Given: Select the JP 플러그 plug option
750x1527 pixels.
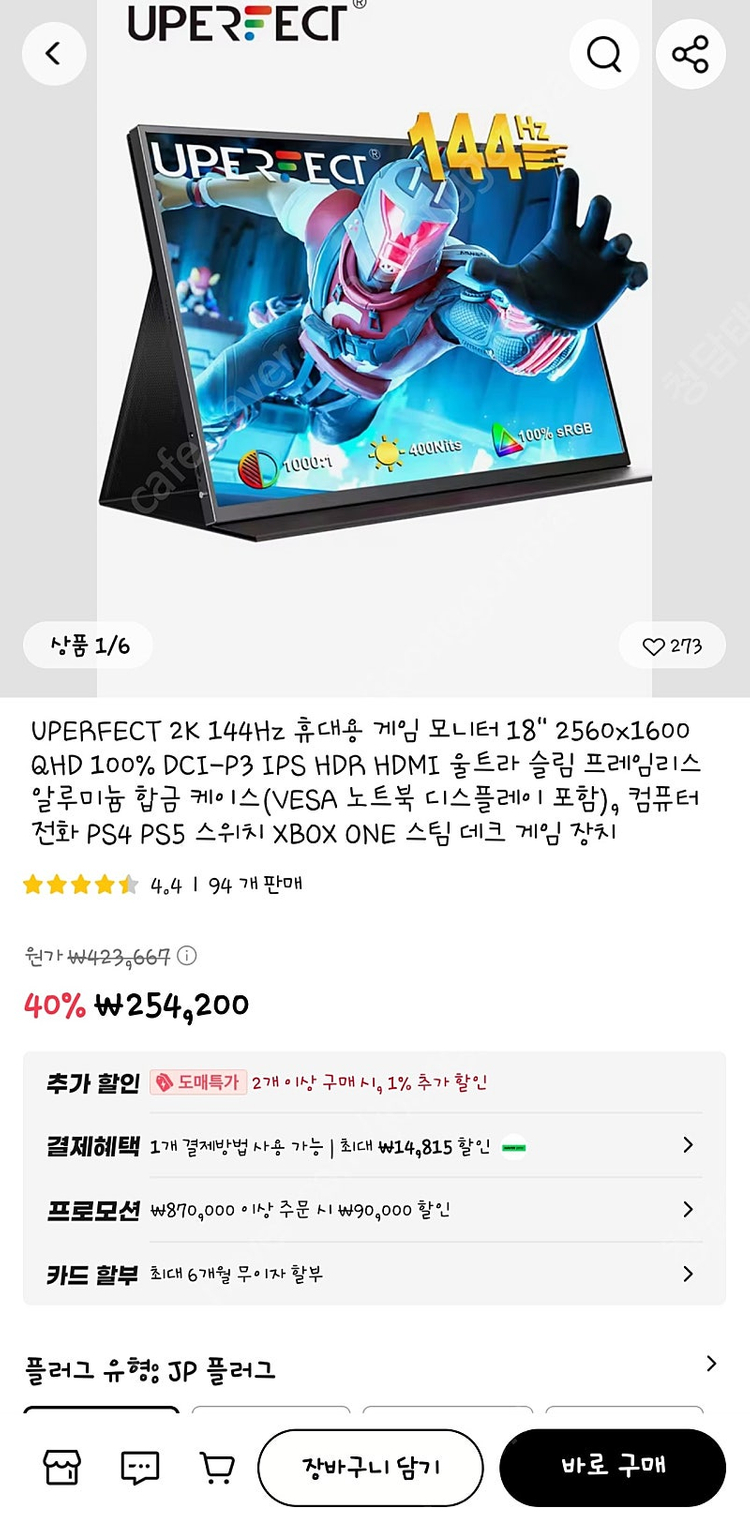Looking at the screenshot, I should (100, 1415).
